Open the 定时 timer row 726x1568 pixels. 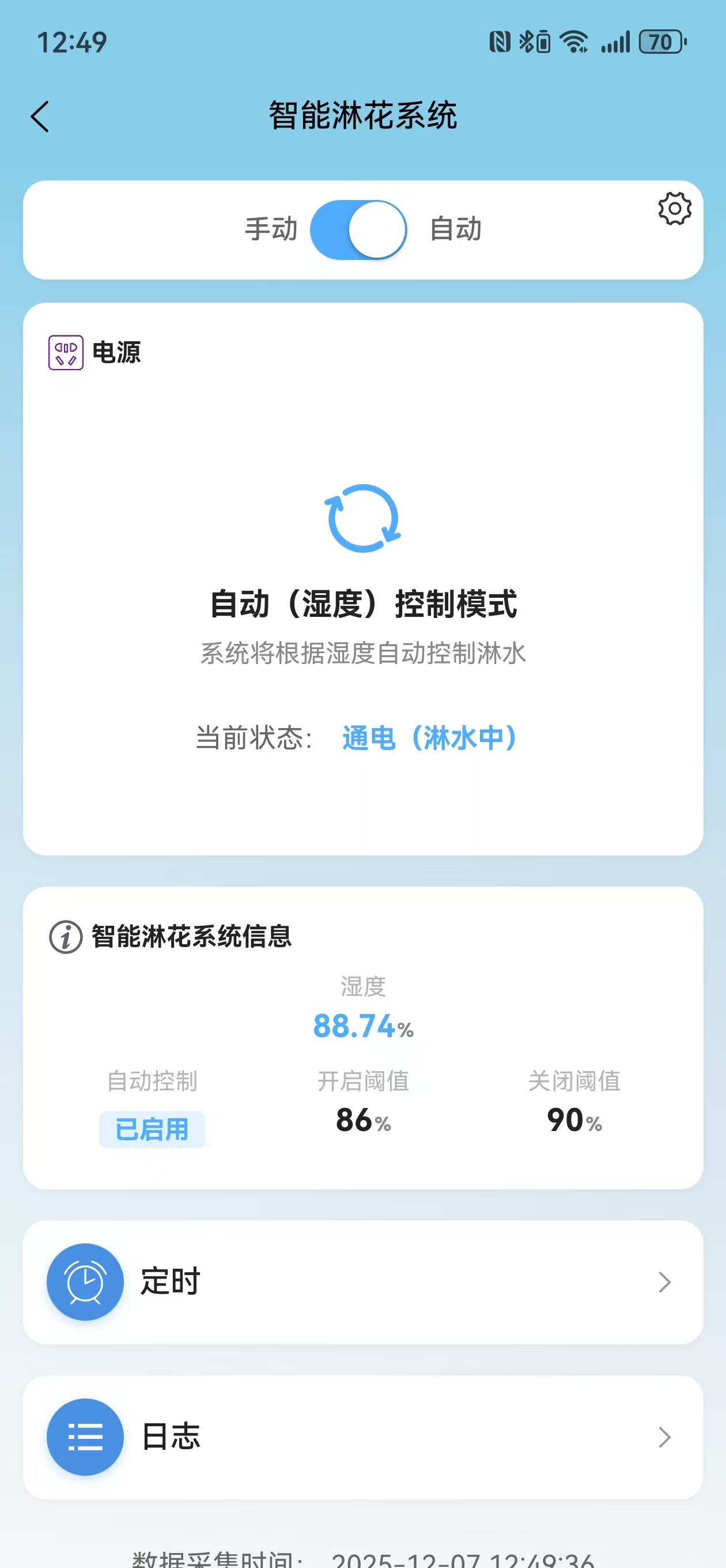pos(362,1281)
